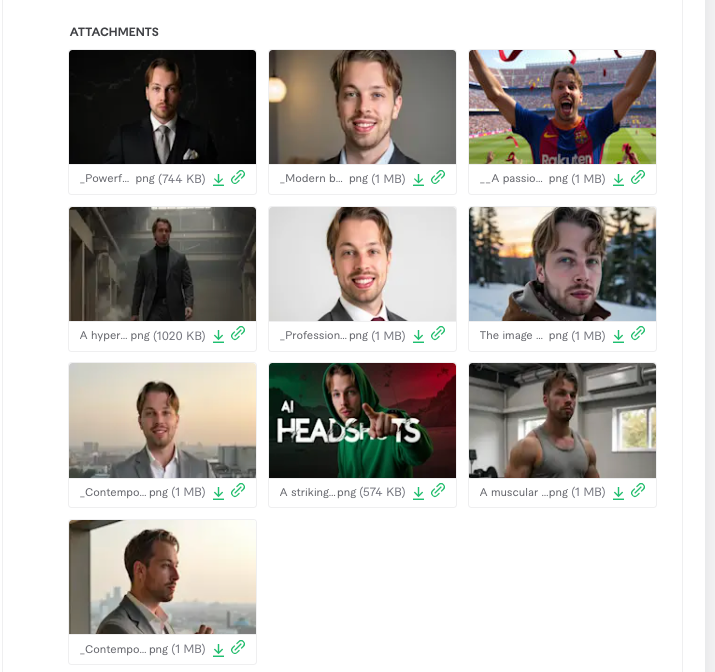
Task: Copy link of A muscular ...png attachment
Action: (638, 491)
